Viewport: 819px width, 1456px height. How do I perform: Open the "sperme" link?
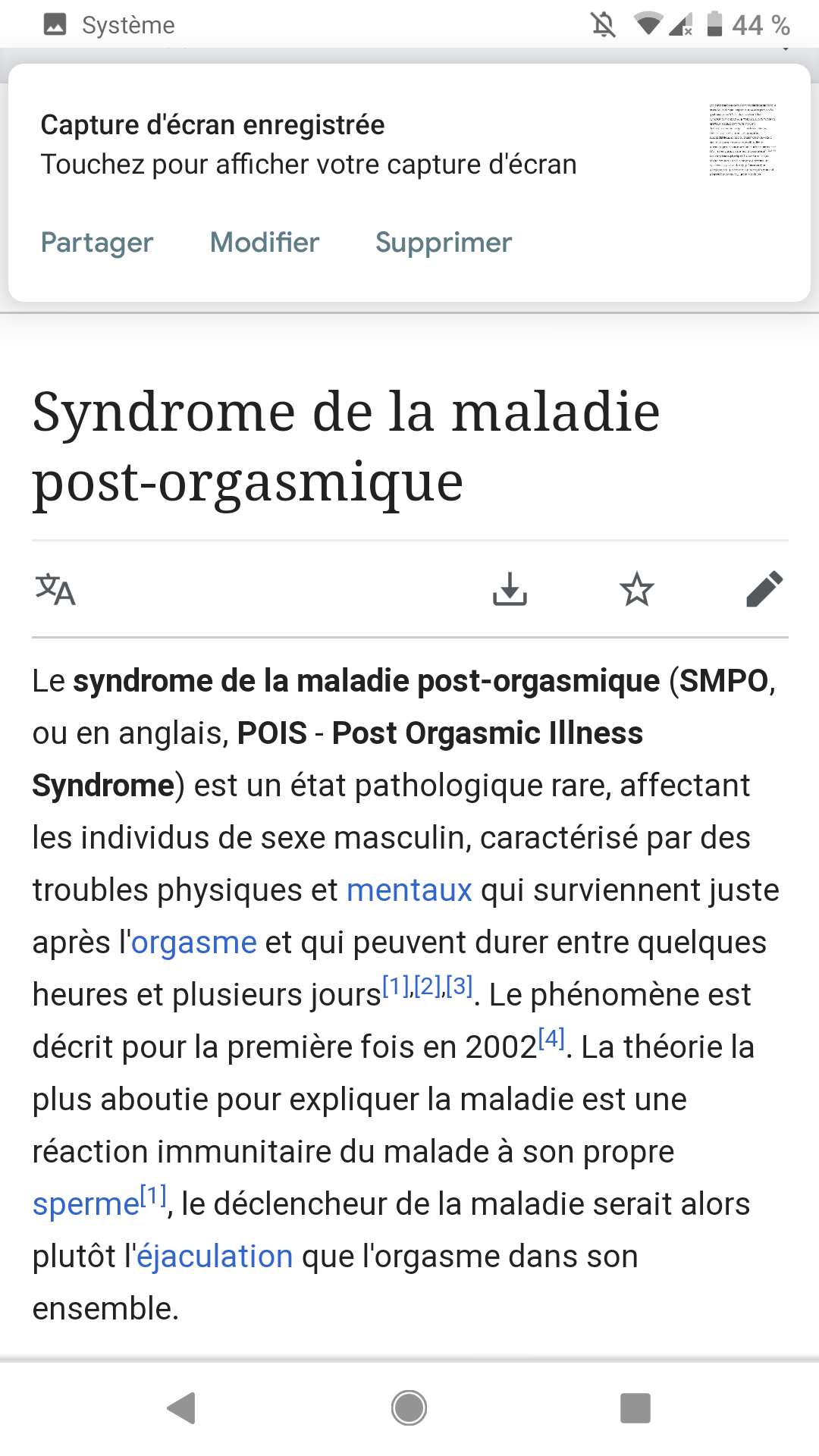point(86,1204)
